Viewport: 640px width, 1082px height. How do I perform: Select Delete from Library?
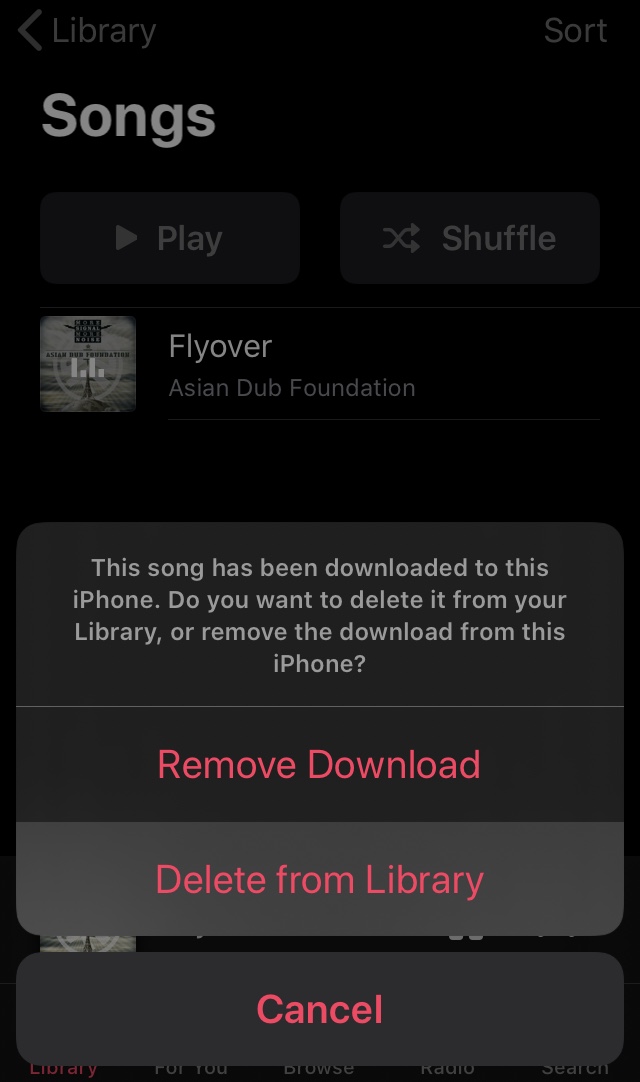tap(319, 880)
